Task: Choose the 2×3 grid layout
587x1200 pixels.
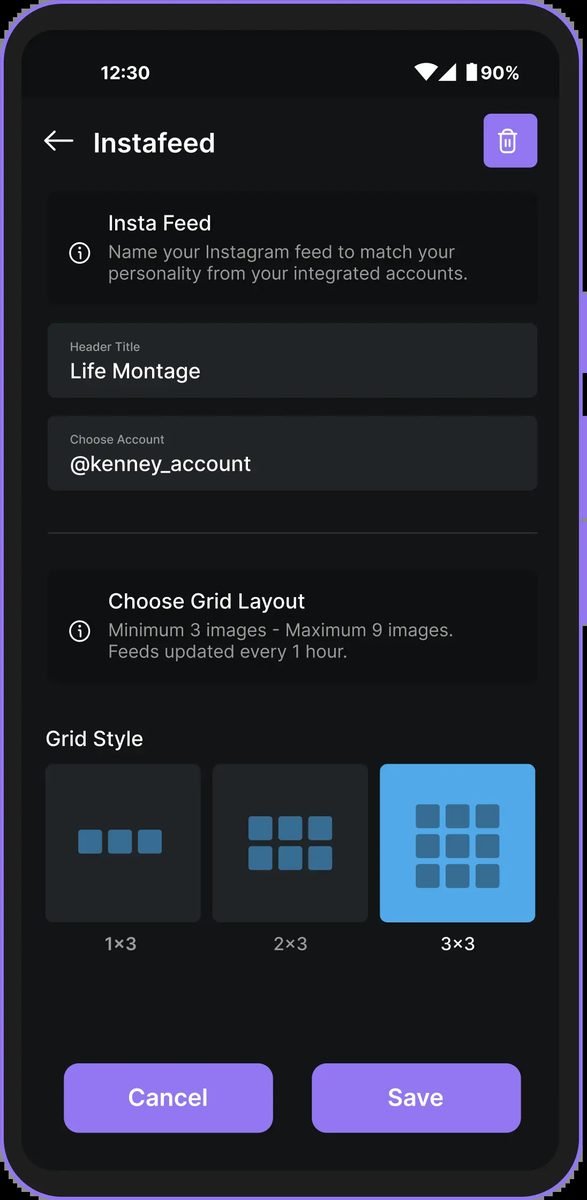Action: click(x=290, y=843)
